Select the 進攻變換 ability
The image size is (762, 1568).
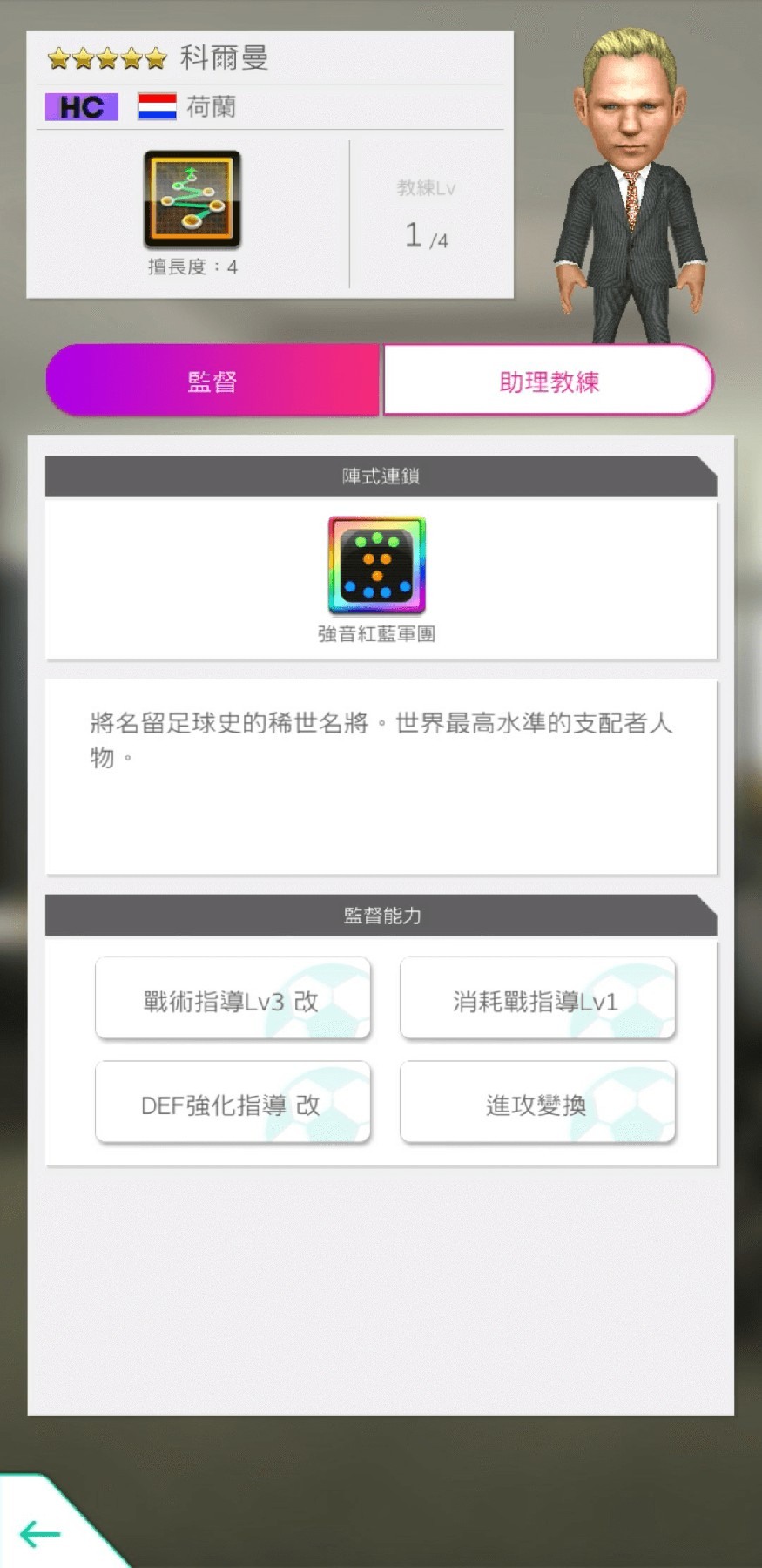click(537, 1103)
